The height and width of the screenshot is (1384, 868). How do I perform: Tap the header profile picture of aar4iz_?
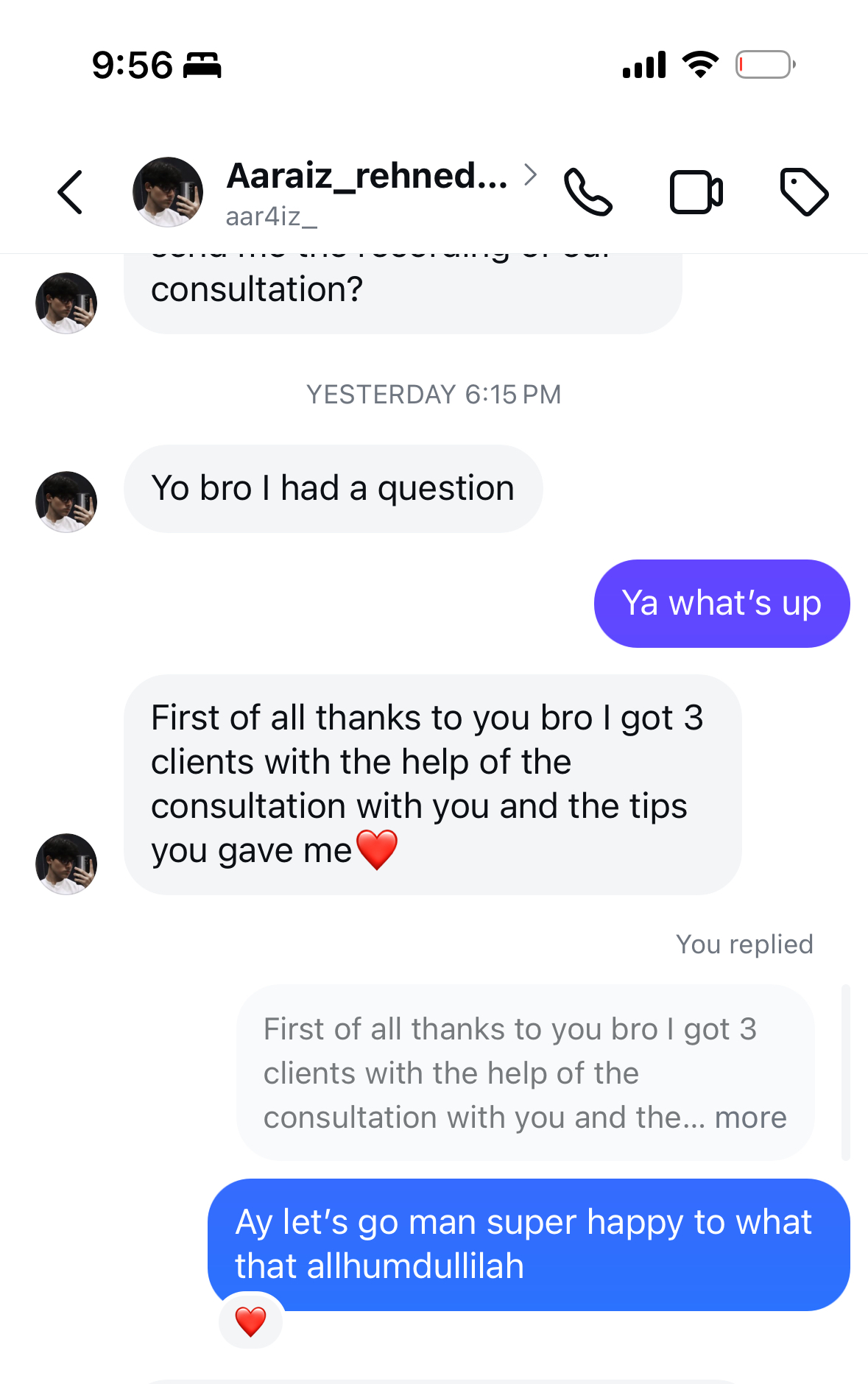click(x=168, y=191)
